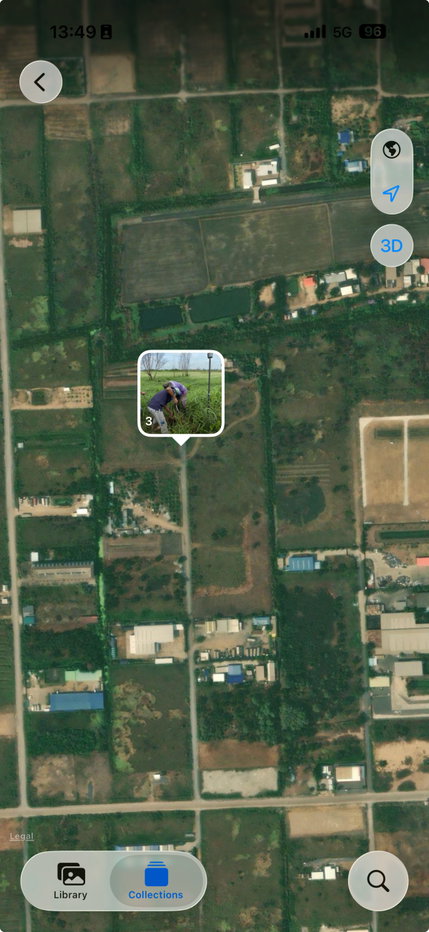Center the map on current location
429x932 pixels.
coord(392,193)
